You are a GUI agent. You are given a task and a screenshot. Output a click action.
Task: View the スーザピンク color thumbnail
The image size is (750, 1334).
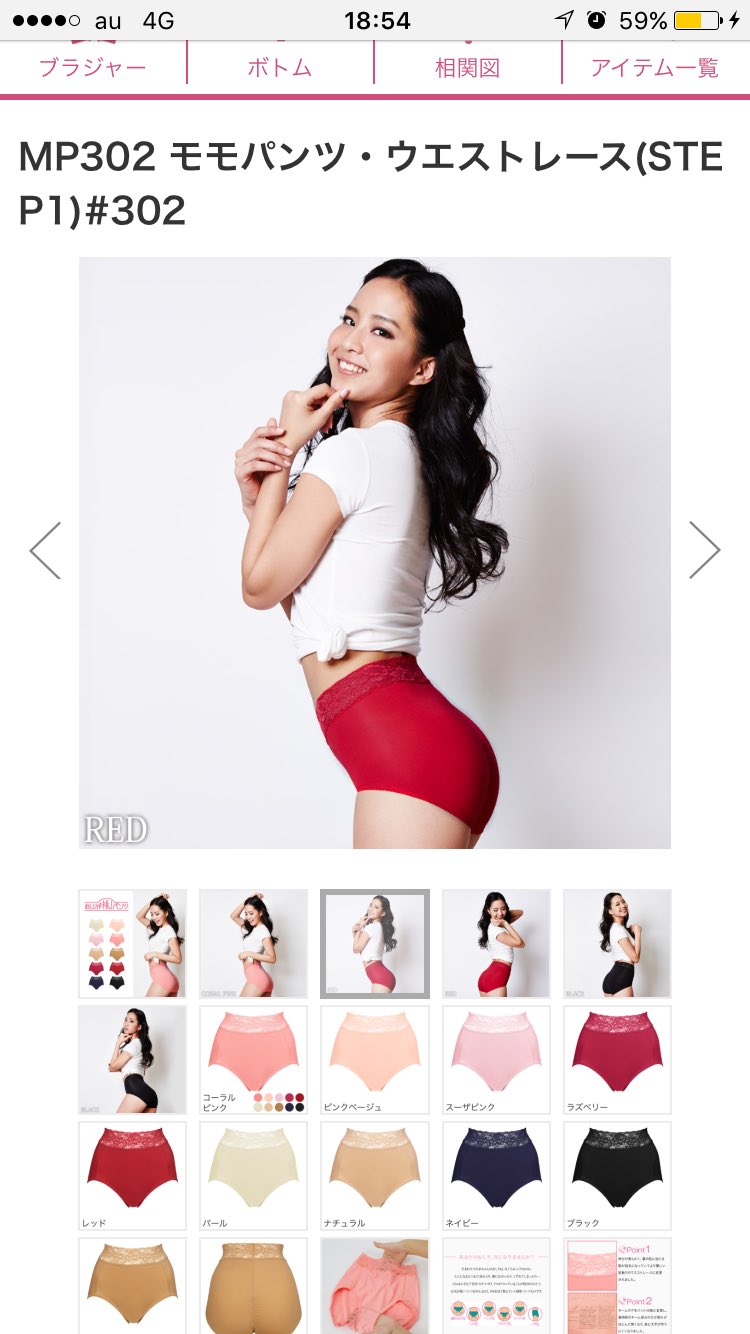click(x=496, y=1060)
